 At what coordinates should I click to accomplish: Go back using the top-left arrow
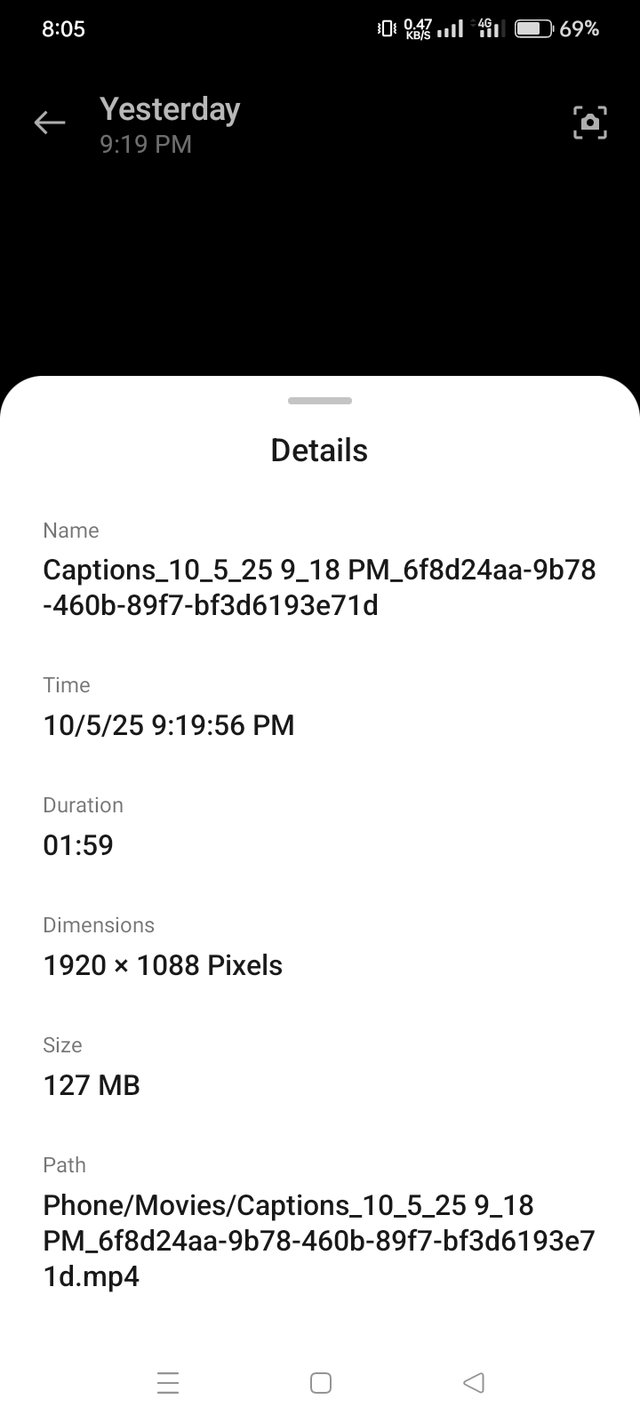click(x=49, y=123)
